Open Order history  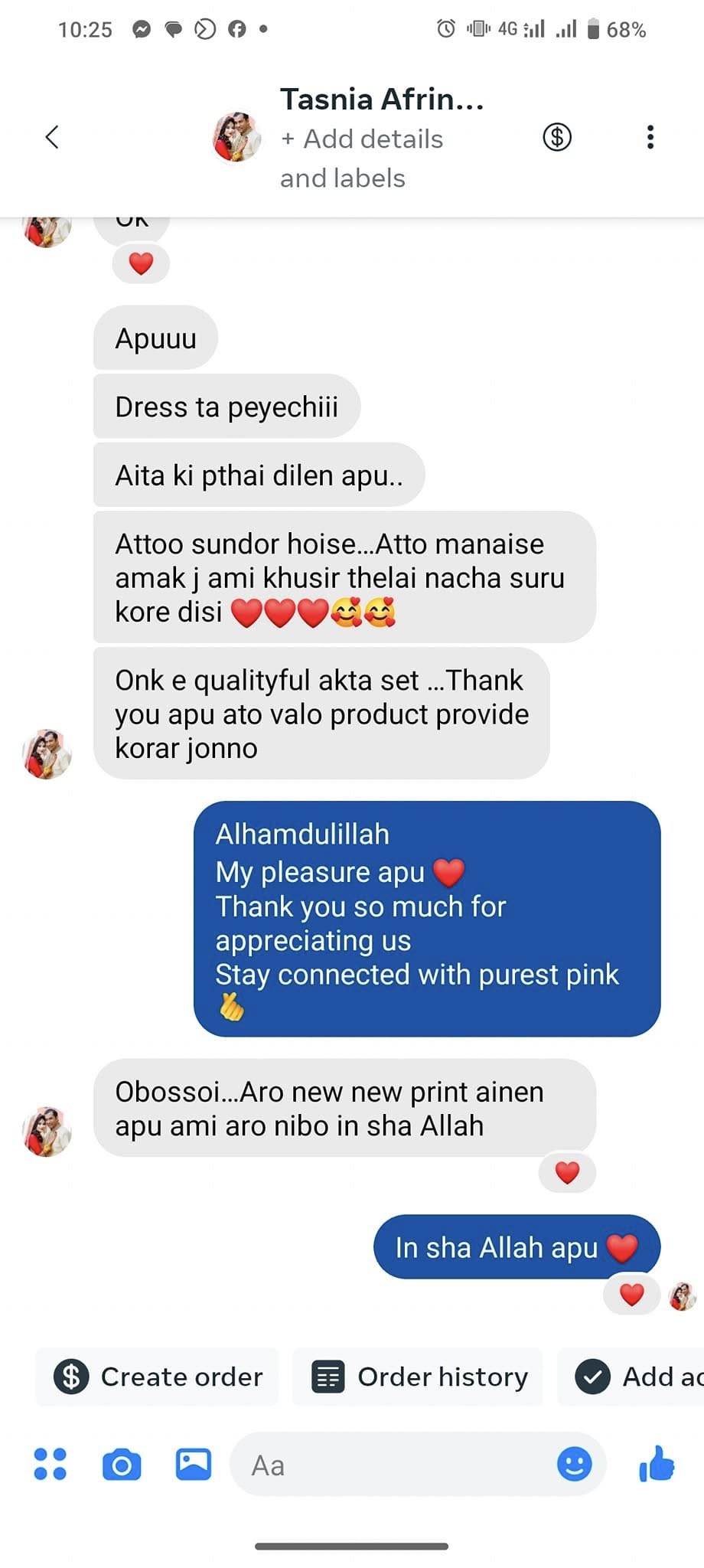coord(419,1377)
